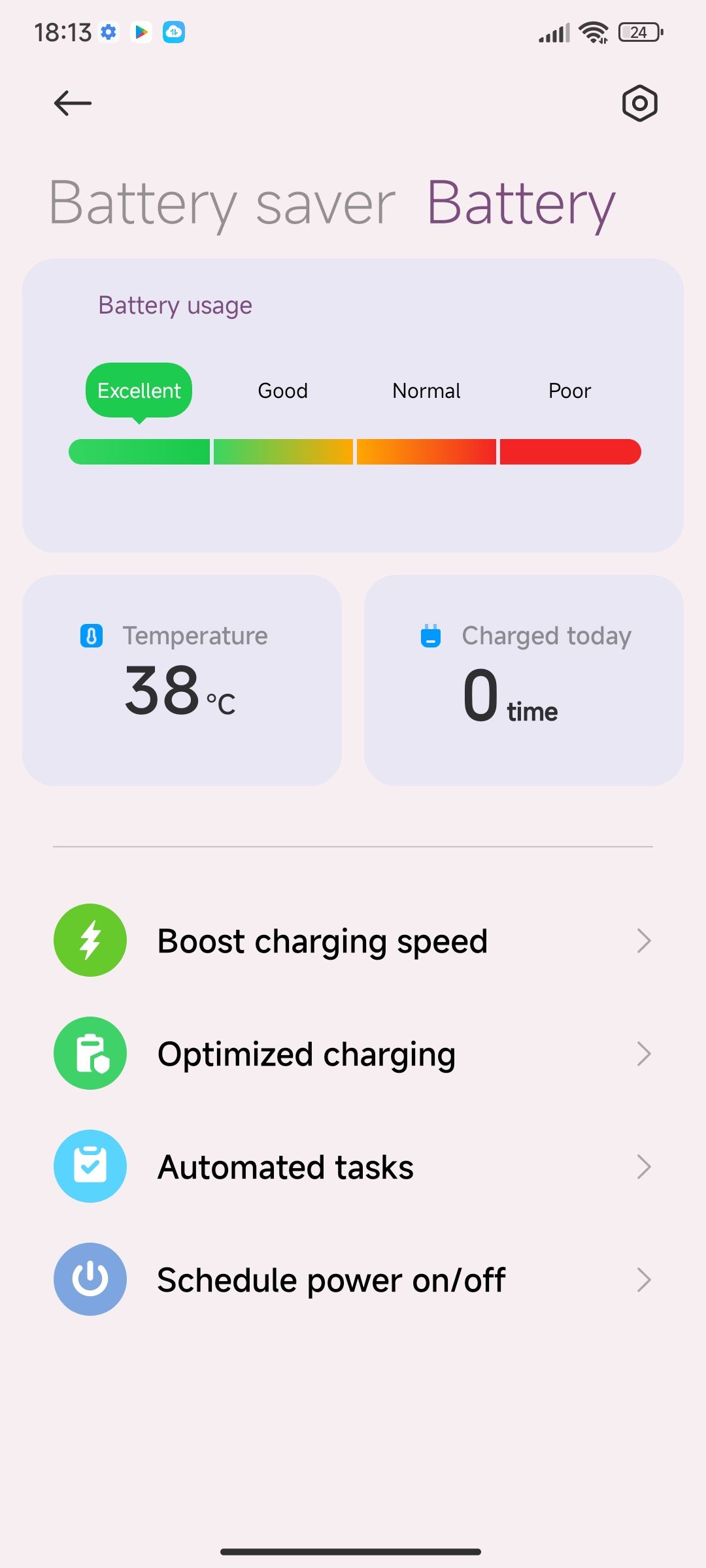Open battery settings hexagon icon
This screenshot has height=1568, width=706.
639,103
